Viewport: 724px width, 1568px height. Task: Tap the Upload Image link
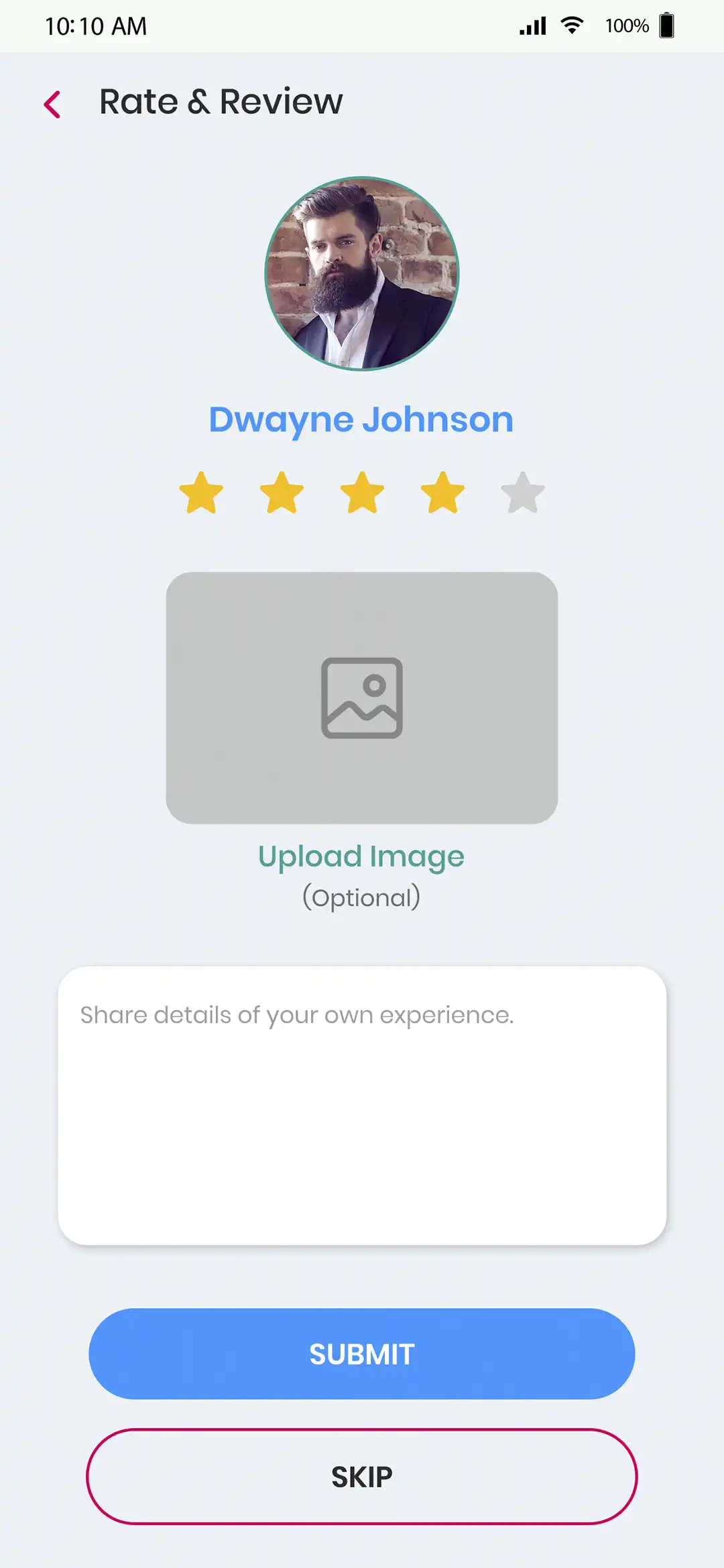[x=362, y=856]
